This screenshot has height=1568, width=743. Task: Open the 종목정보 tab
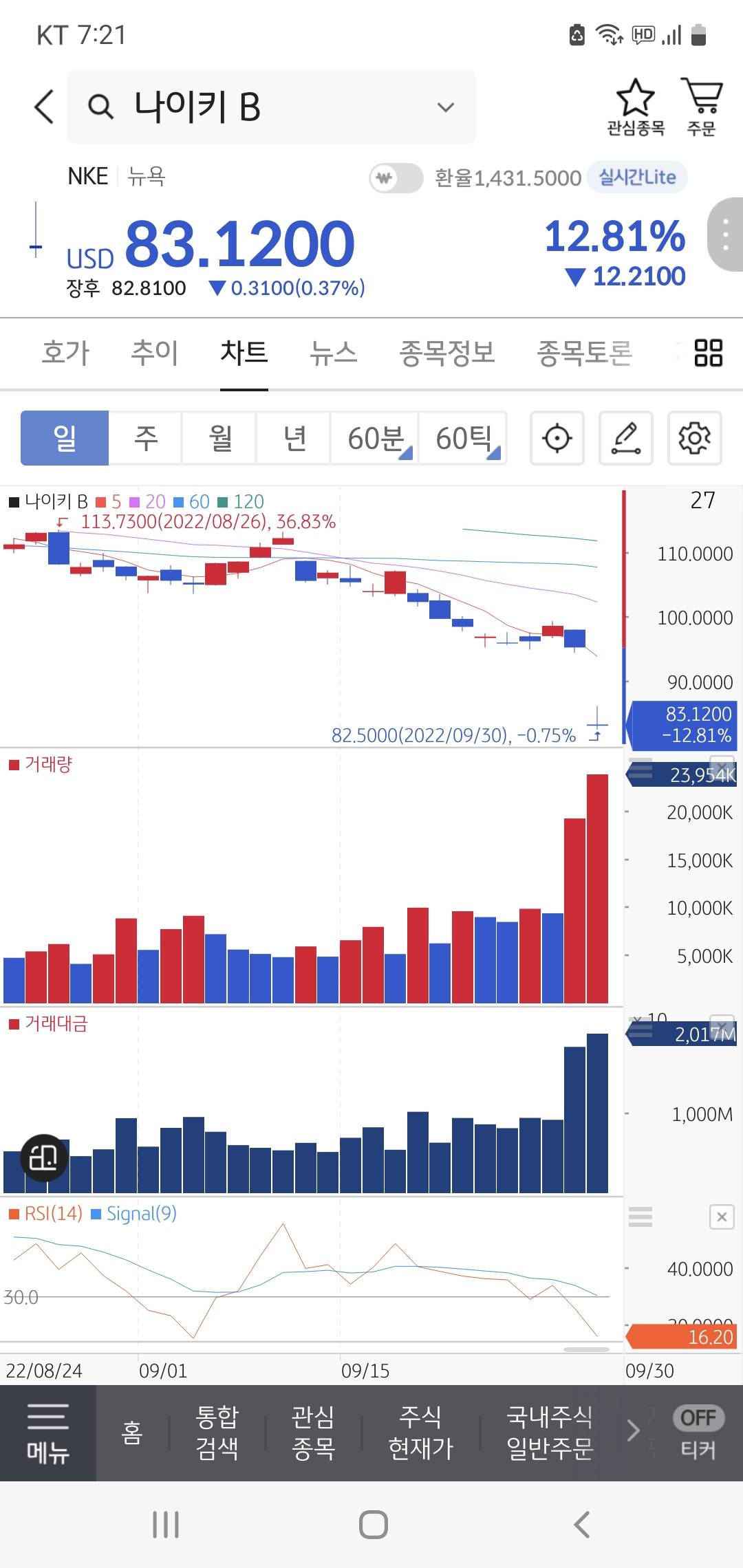[447, 353]
